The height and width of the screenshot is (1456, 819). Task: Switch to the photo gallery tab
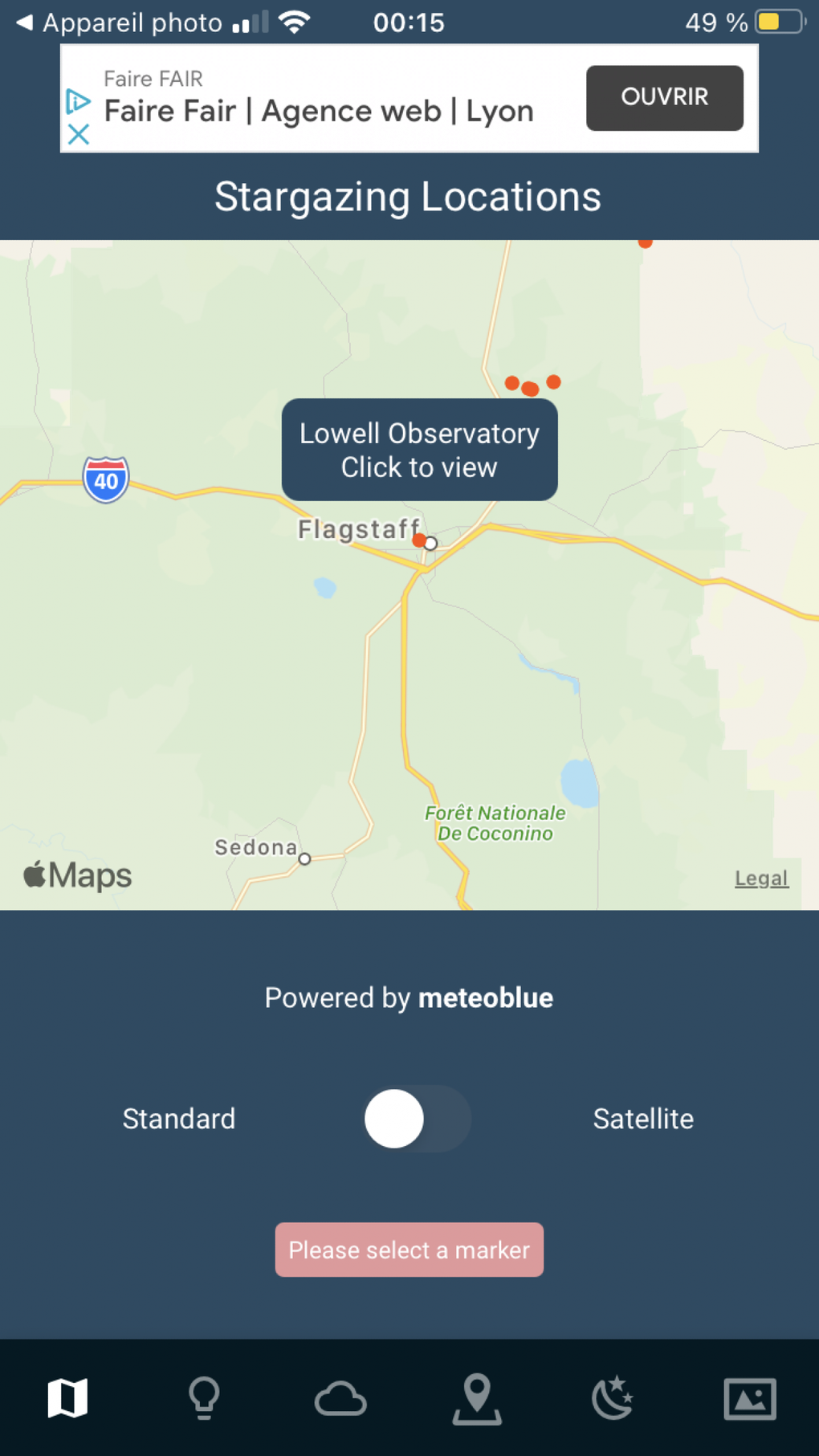click(x=750, y=1398)
